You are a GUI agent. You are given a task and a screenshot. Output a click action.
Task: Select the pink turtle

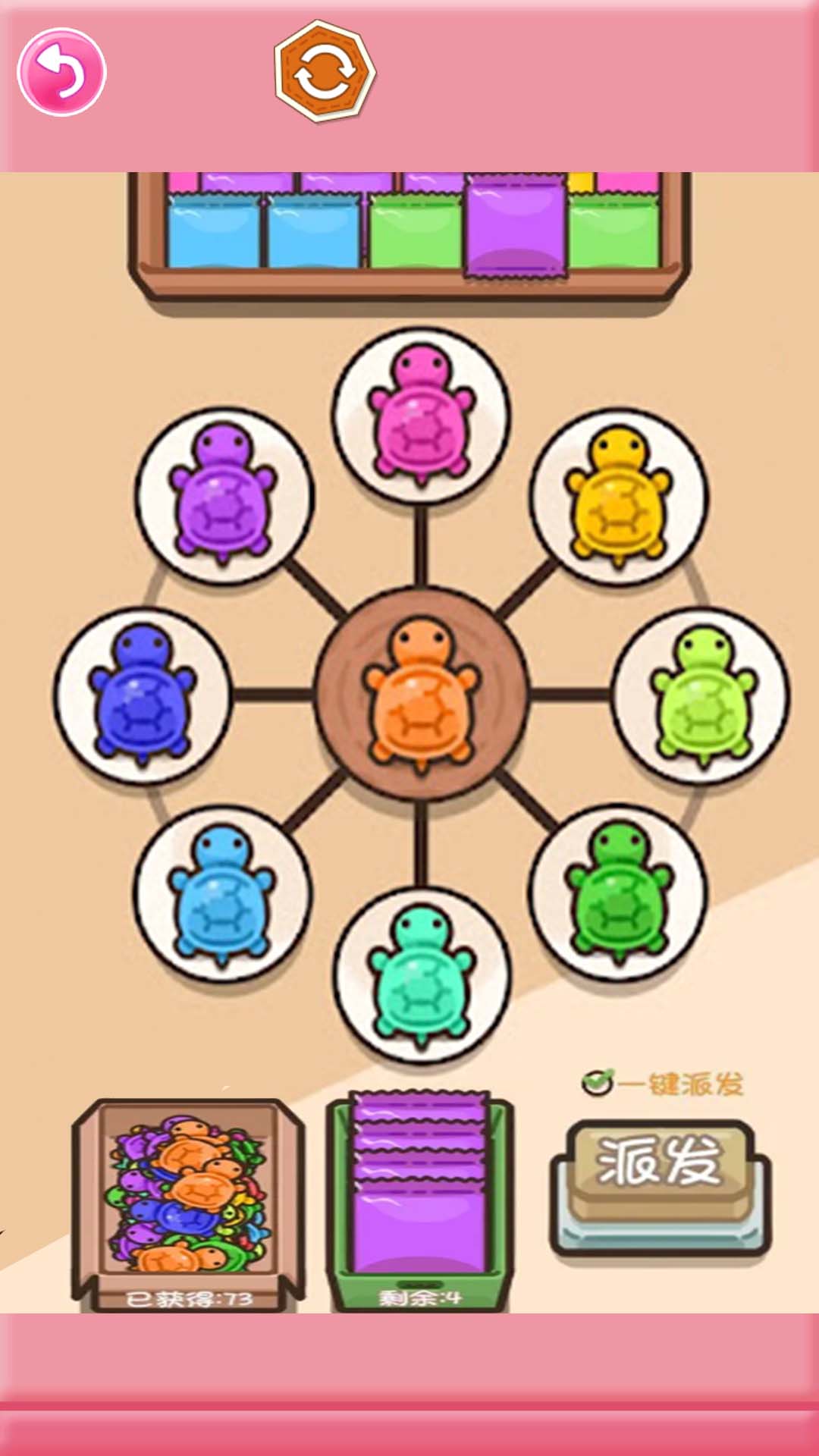(x=422, y=415)
